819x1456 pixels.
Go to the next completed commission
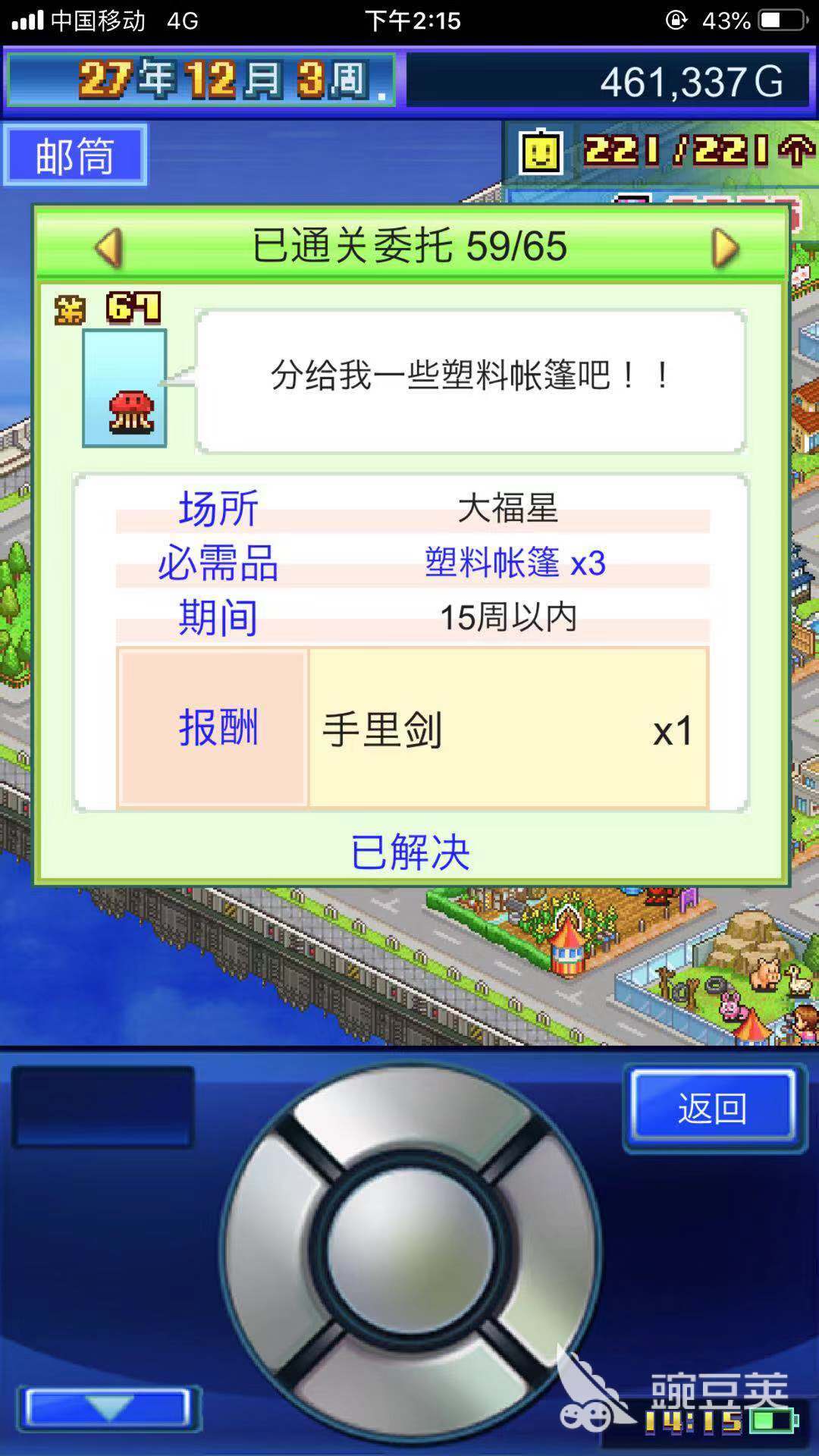pyautogui.click(x=724, y=248)
